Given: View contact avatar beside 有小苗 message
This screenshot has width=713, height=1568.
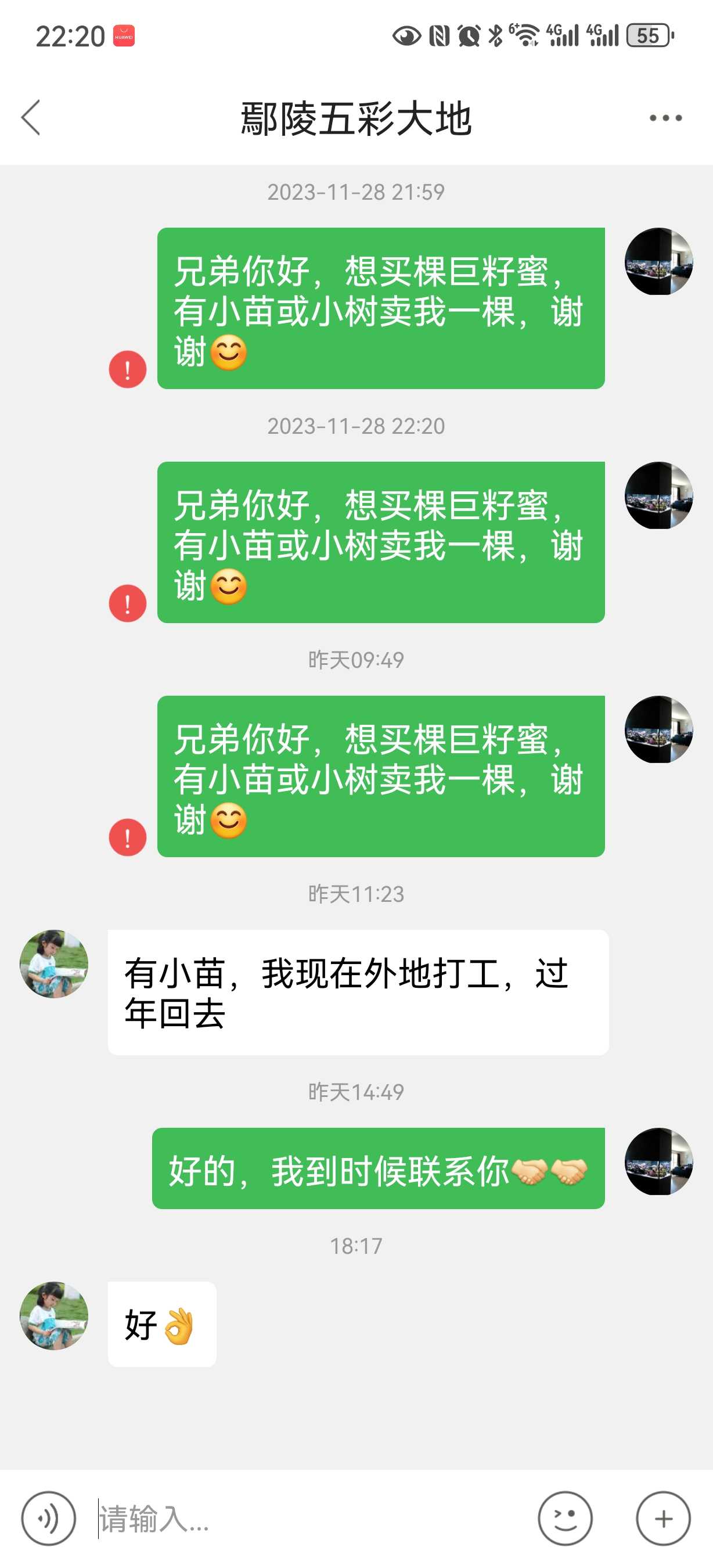Looking at the screenshot, I should coord(54,963).
